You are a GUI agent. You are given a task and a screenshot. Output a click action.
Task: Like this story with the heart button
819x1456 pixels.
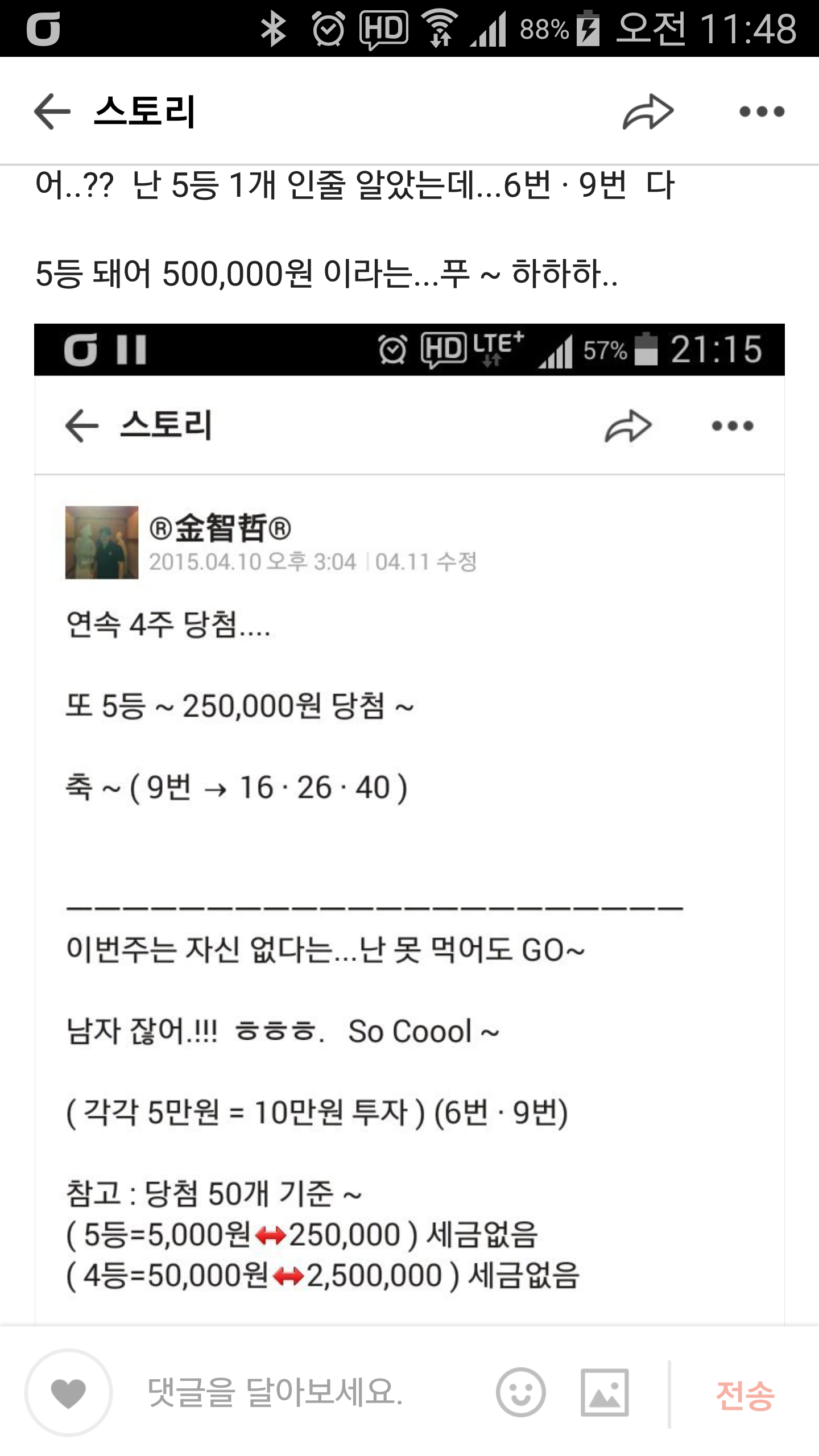point(68,1393)
